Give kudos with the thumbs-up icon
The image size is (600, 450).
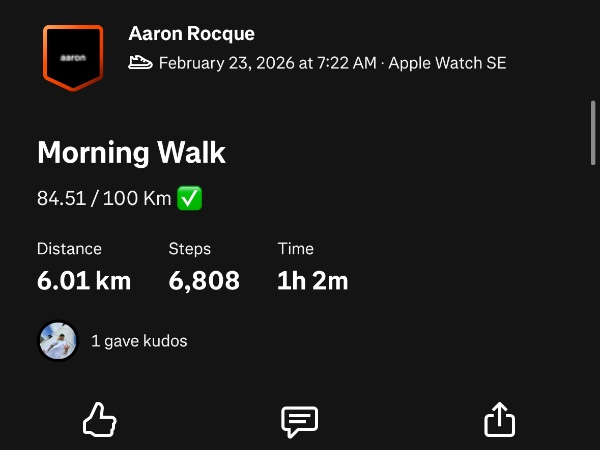tap(99, 420)
